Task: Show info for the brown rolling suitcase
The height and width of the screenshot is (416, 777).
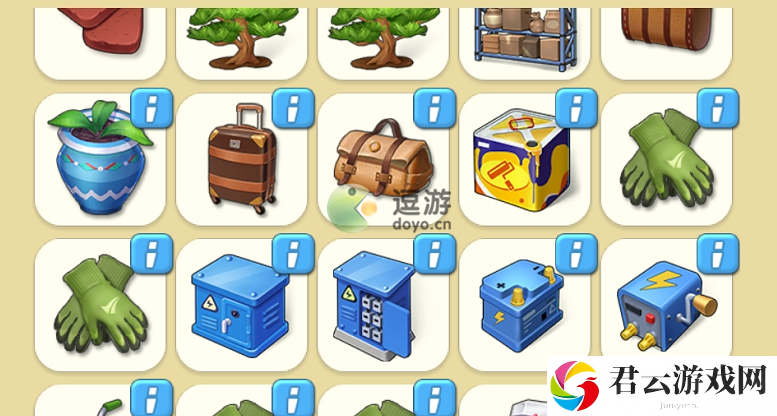Action: [x=293, y=108]
